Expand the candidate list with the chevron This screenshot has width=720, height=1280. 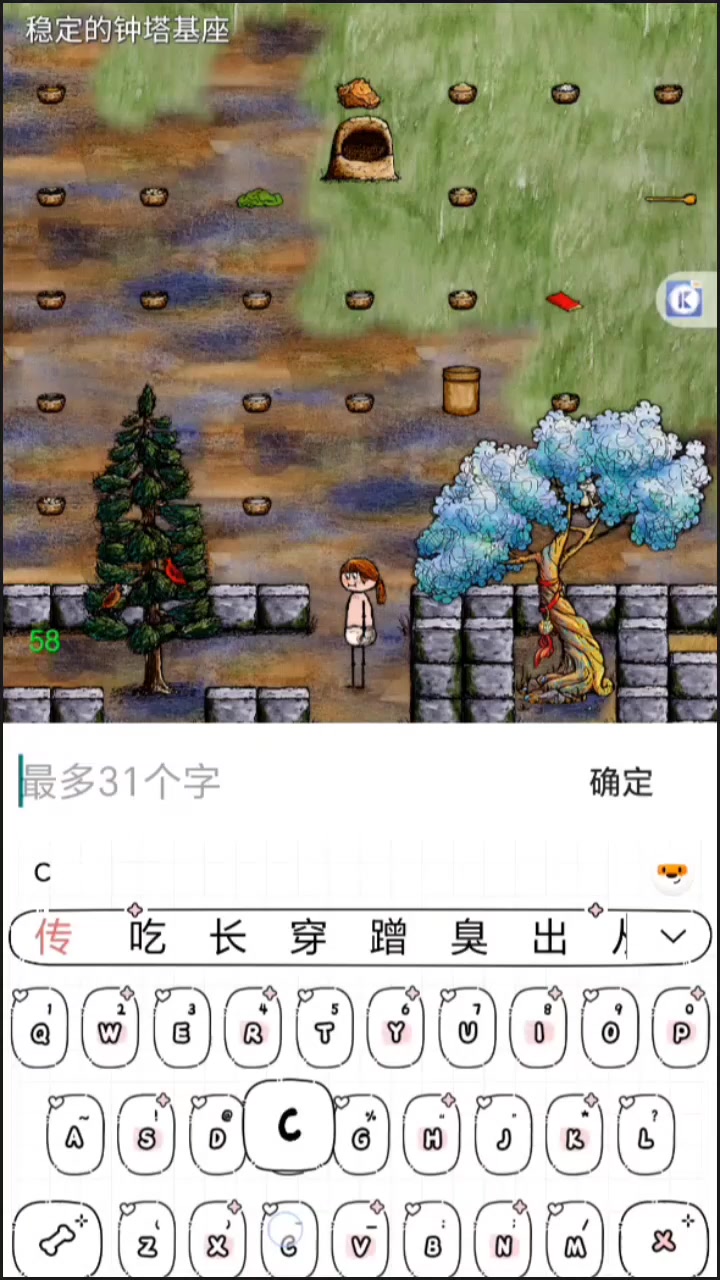click(674, 937)
